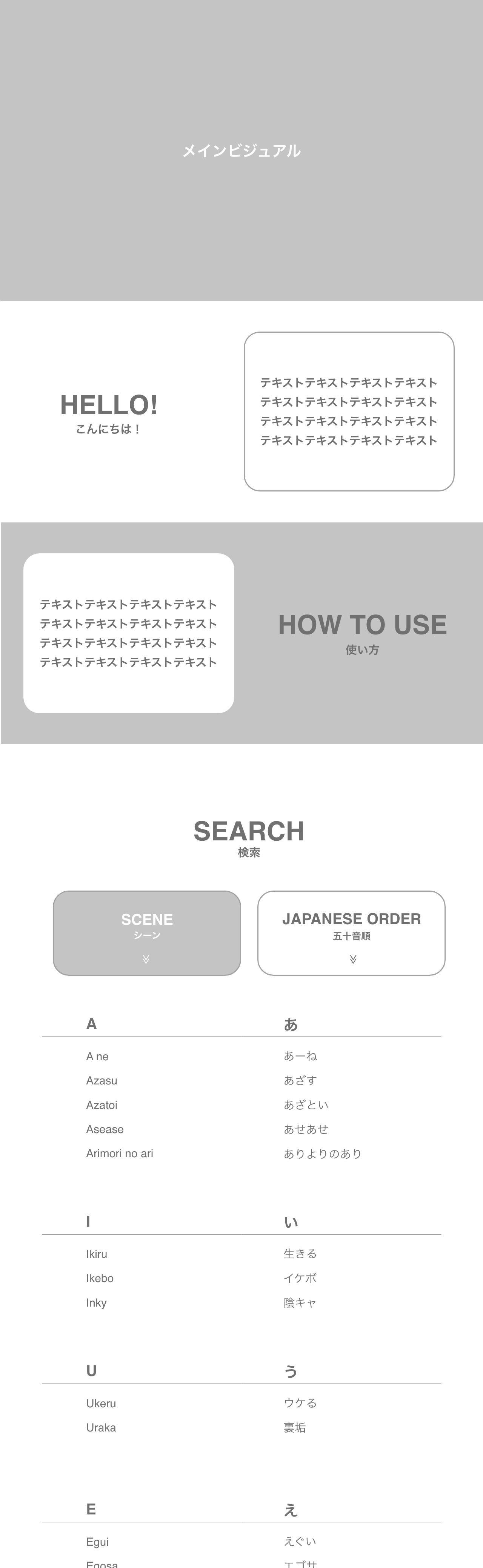Switch to JAPANESE ORDER search
This screenshot has width=483, height=1568.
tap(351, 932)
